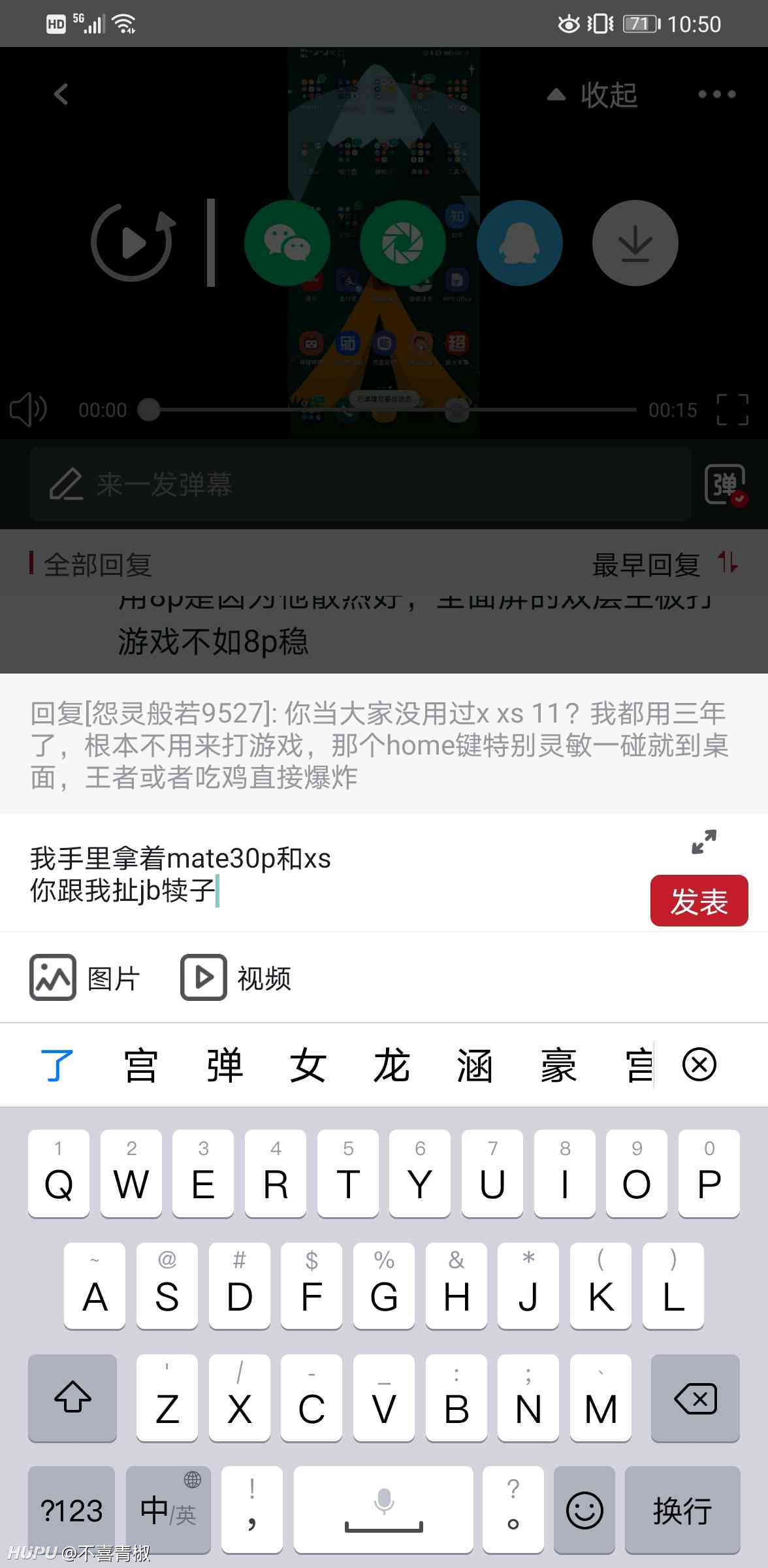Toggle danmaku with the 弹 icon
The image size is (768, 1568).
pyautogui.click(x=725, y=485)
